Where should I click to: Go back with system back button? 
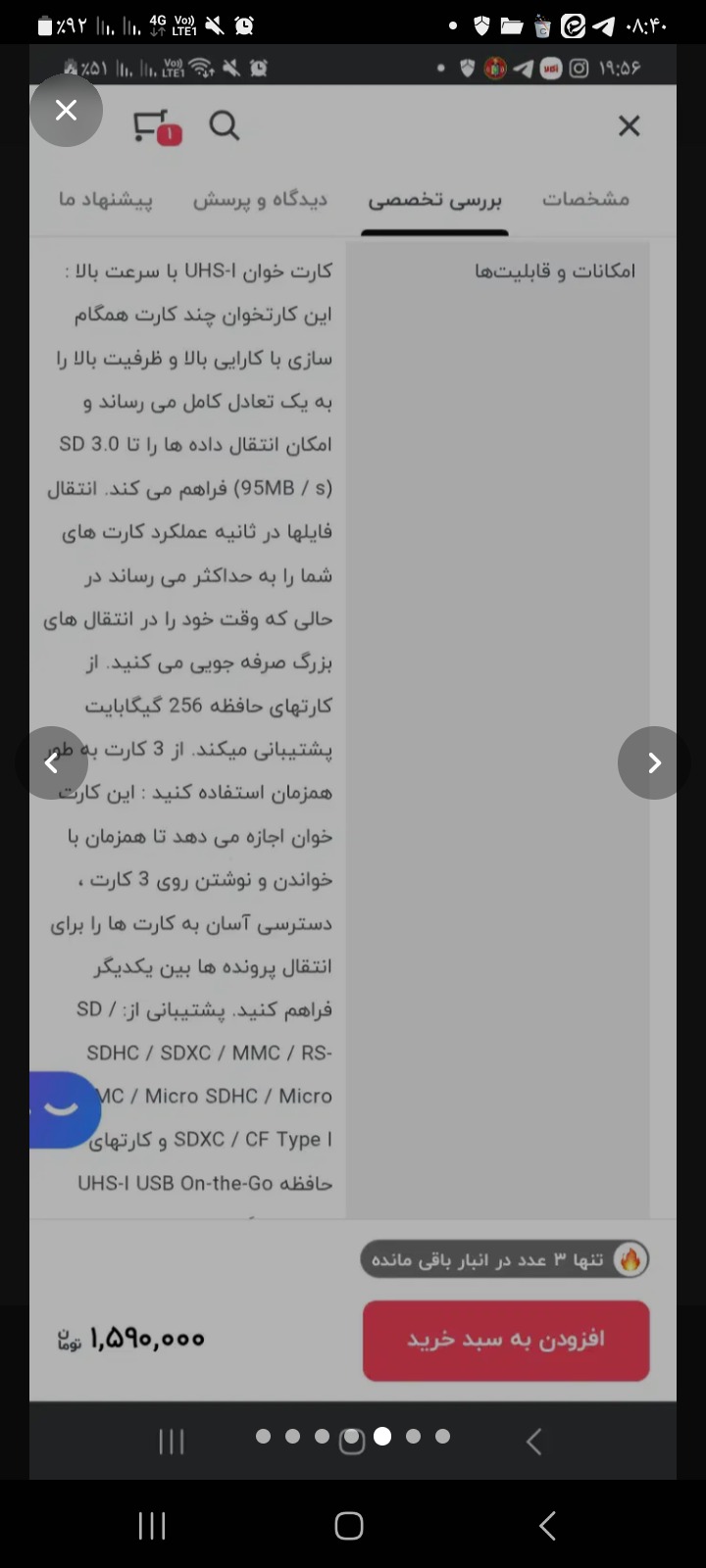pos(547,1525)
